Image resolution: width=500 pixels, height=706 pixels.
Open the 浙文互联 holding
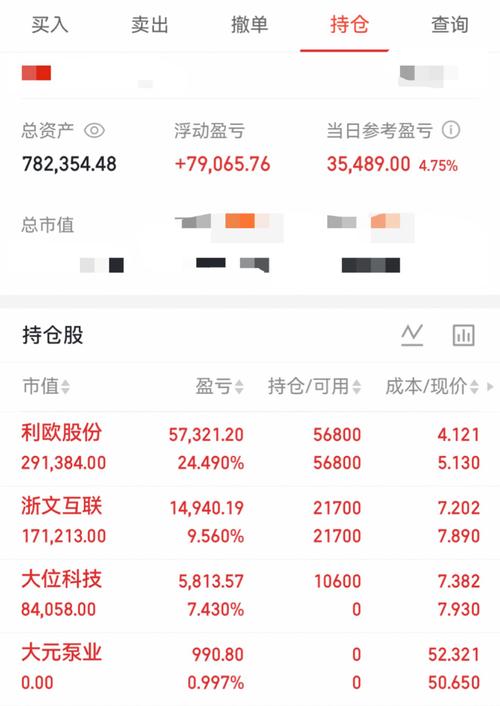tap(250, 522)
